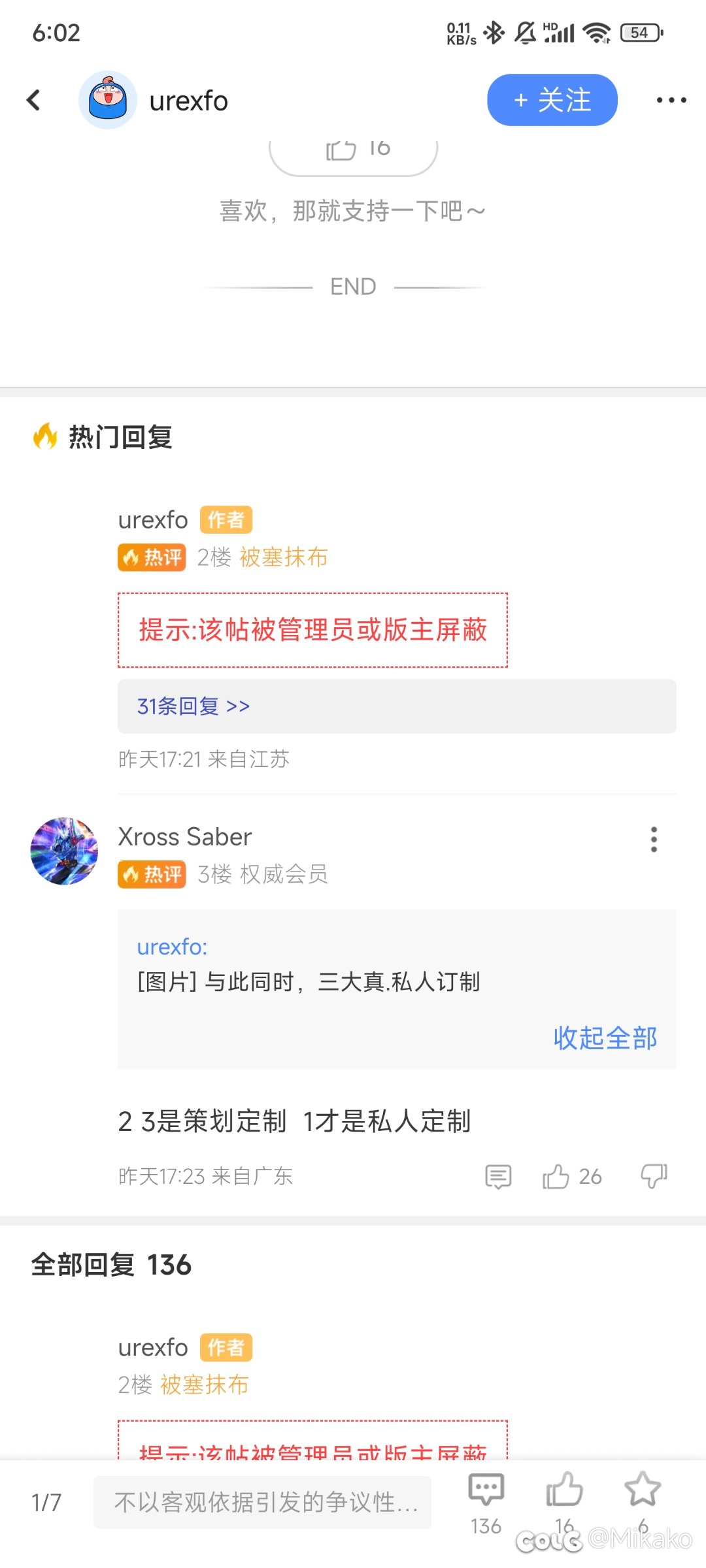Go back using the top-left arrow

coord(33,100)
